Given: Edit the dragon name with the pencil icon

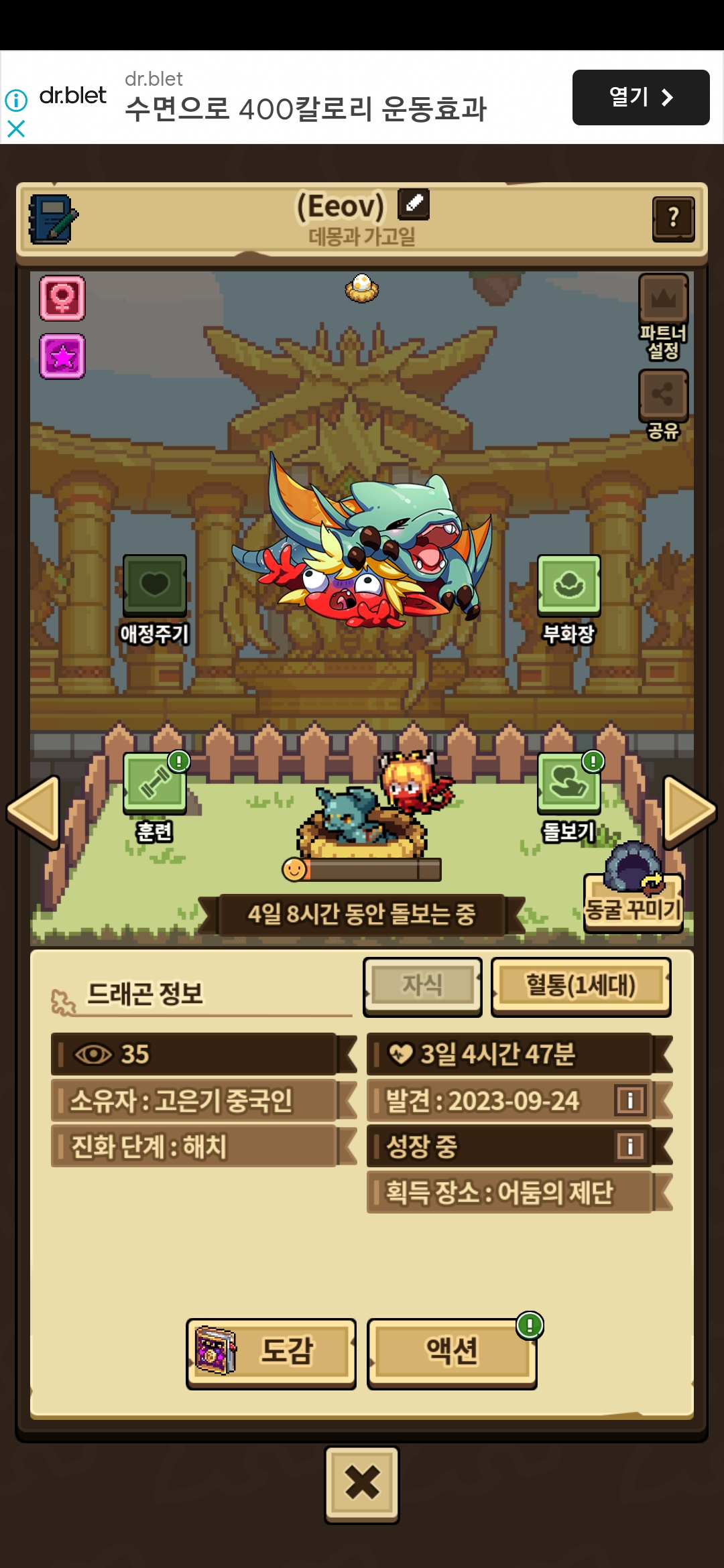Looking at the screenshot, I should [x=414, y=204].
